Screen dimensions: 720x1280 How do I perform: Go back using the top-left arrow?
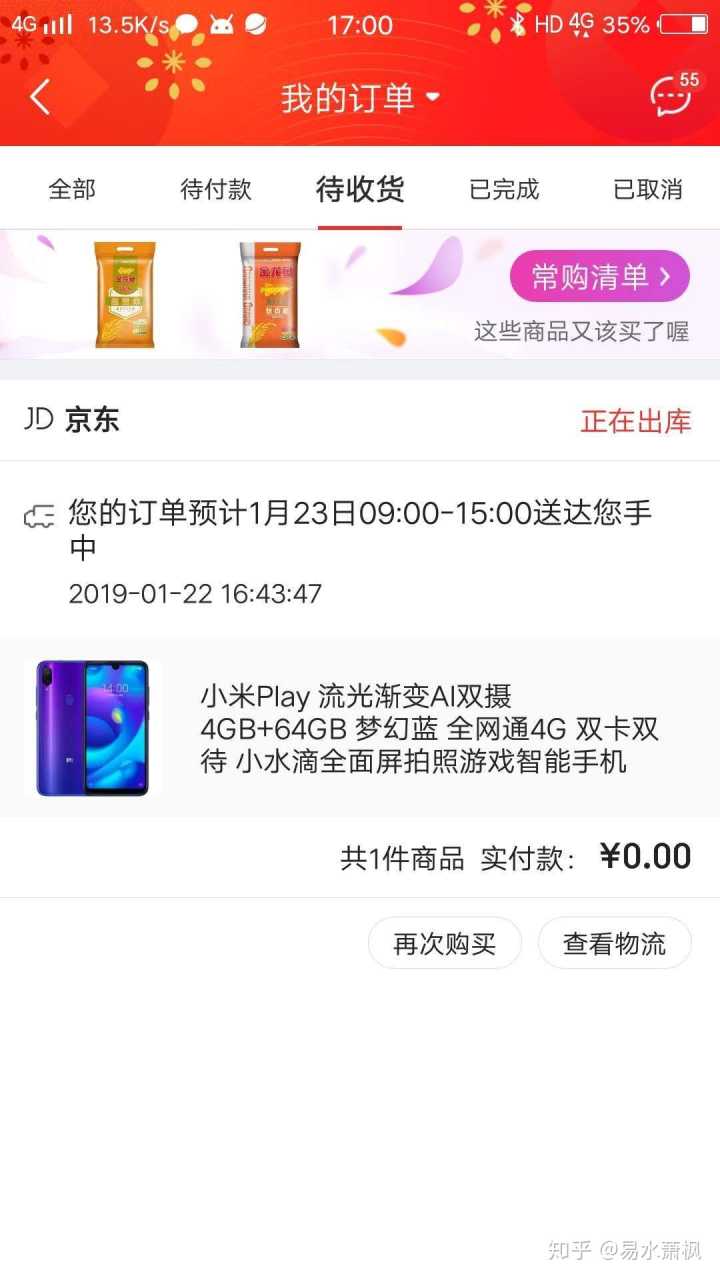(40, 97)
